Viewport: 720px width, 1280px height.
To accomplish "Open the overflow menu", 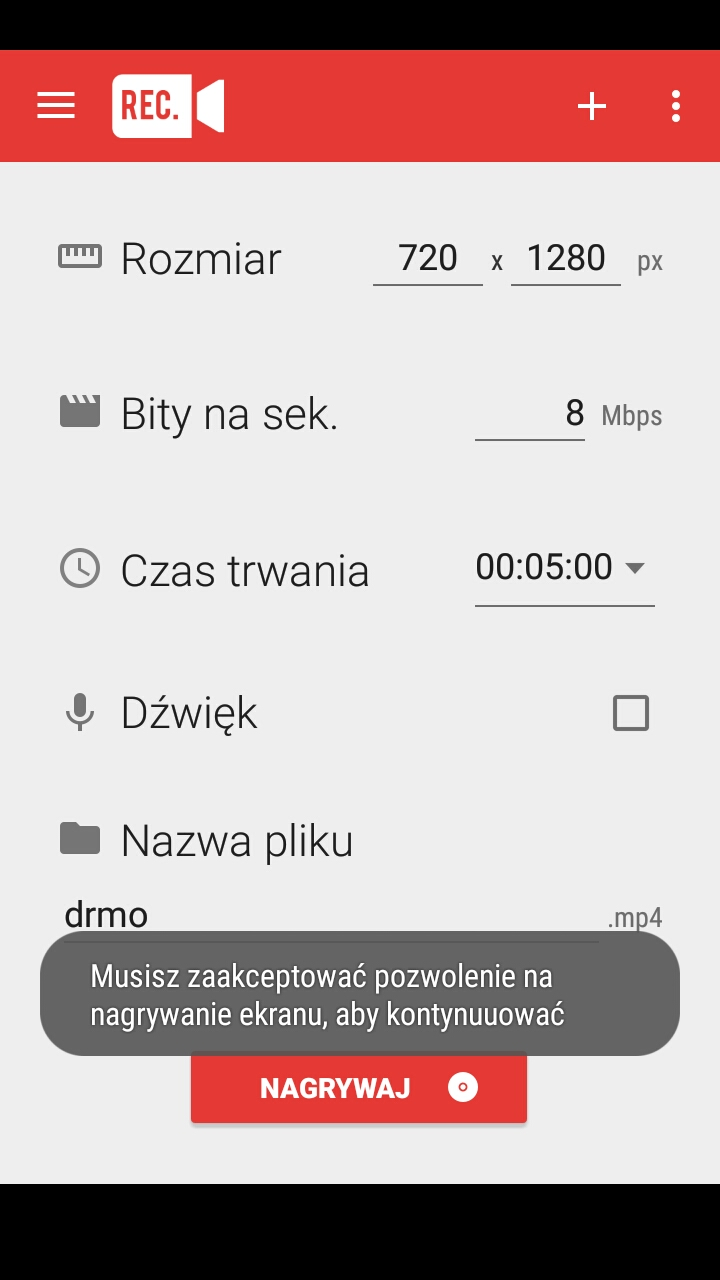I will [676, 106].
